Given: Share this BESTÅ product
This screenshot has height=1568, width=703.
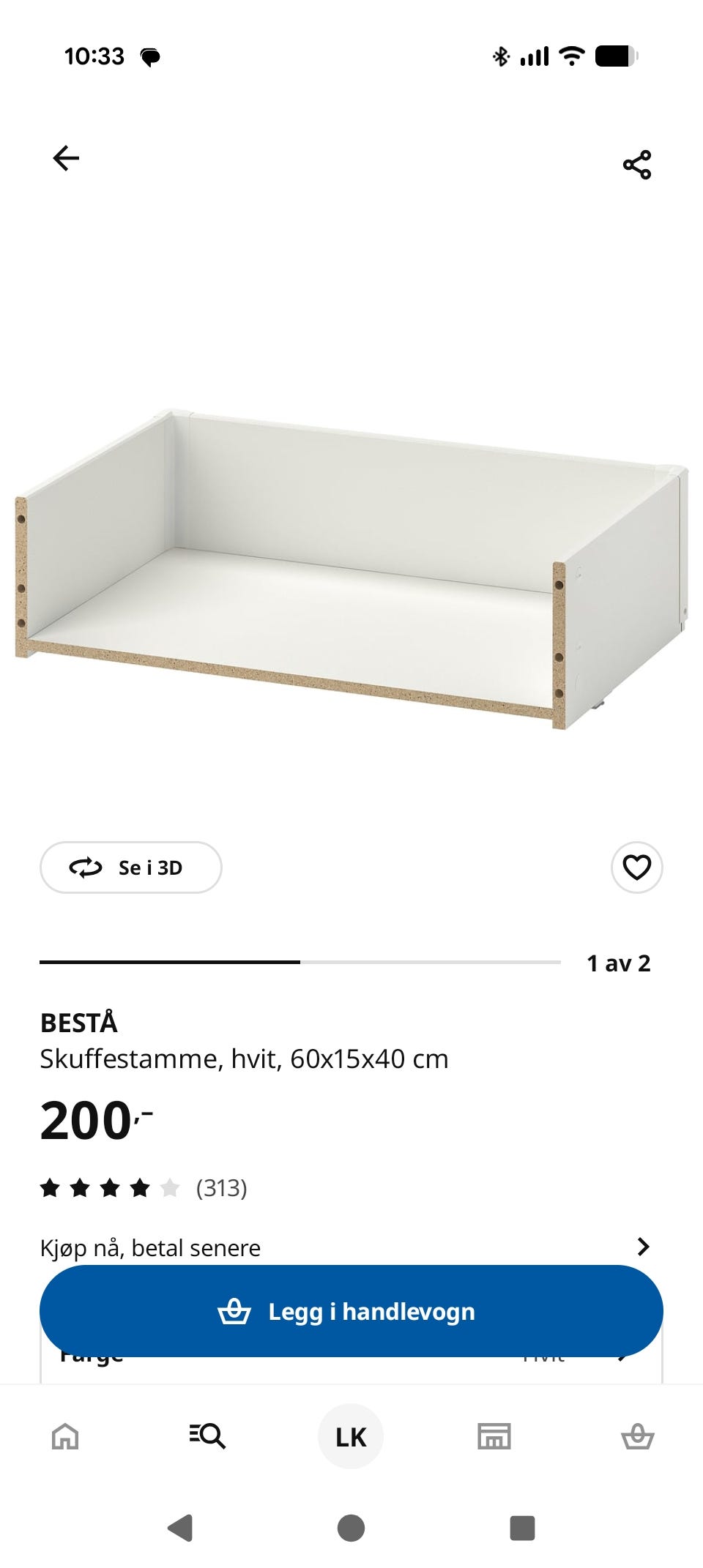Looking at the screenshot, I should click(x=637, y=165).
